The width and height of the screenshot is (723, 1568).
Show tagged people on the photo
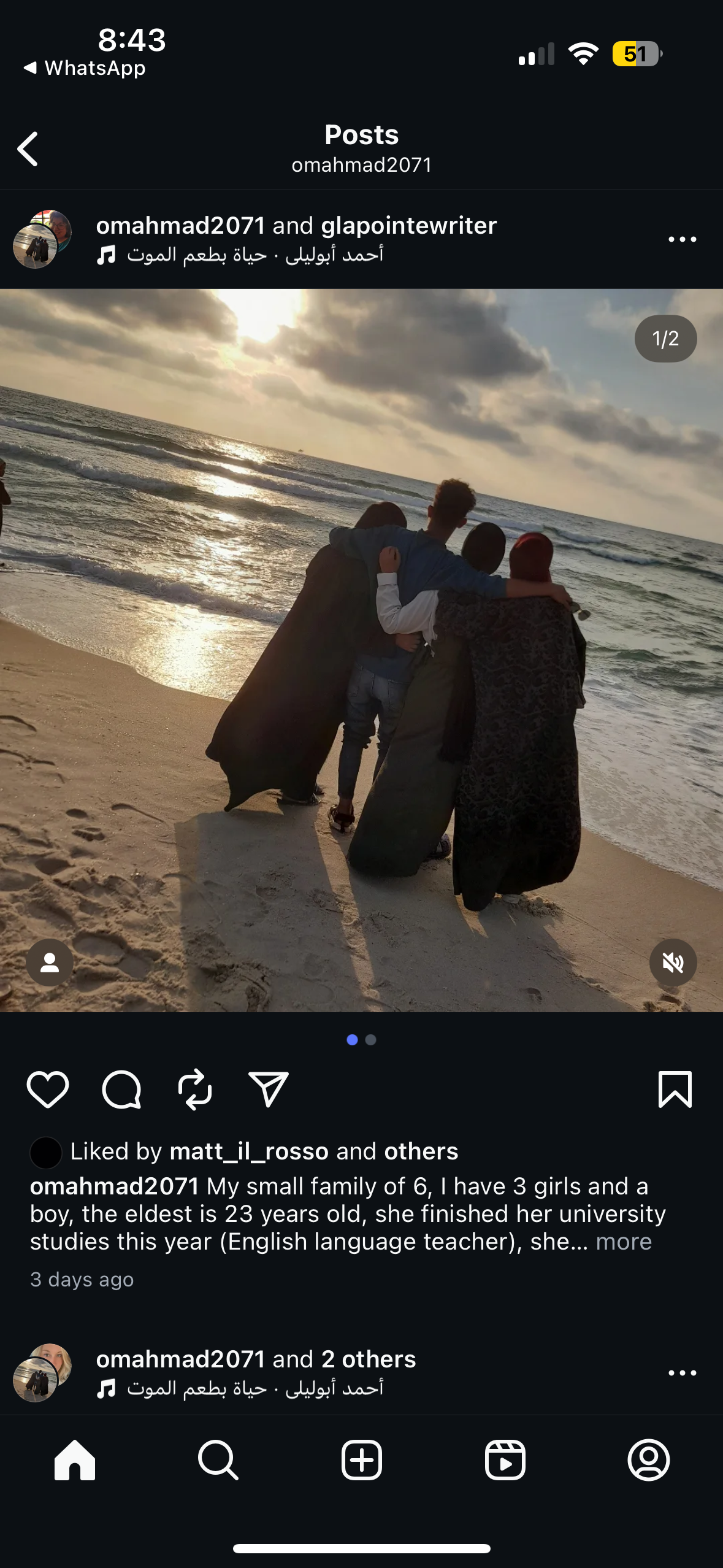(x=50, y=963)
